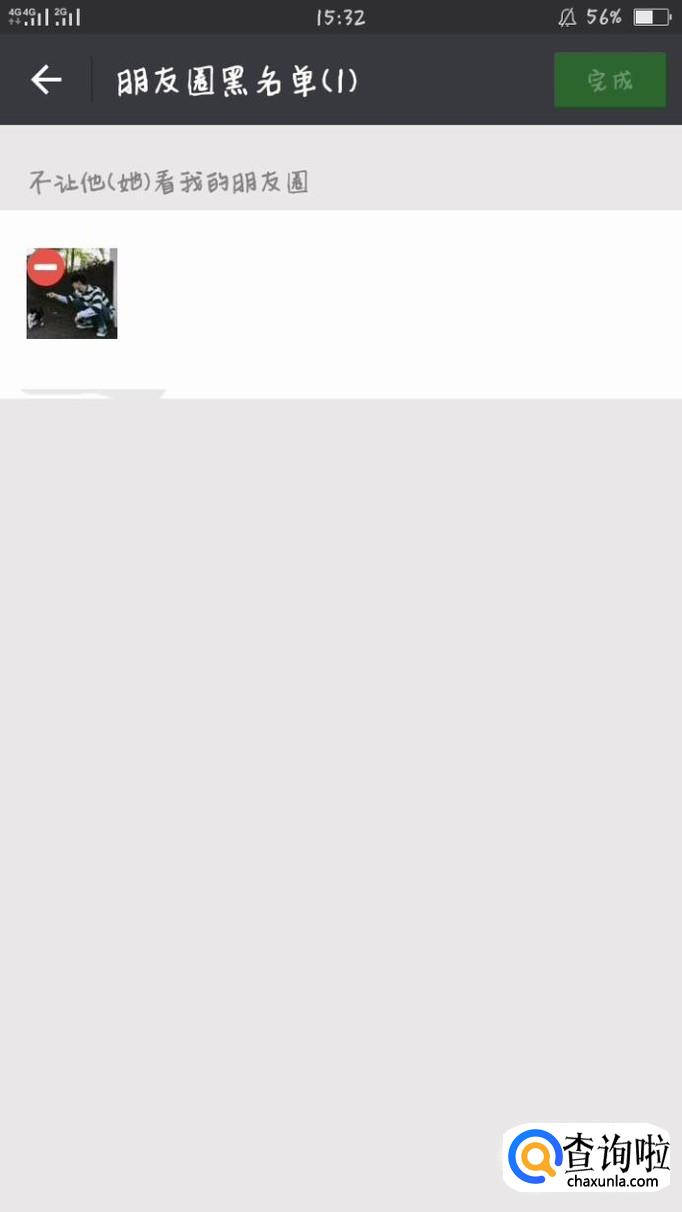The width and height of the screenshot is (682, 1212).
Task: Open the blocked contact's avatar
Action: point(72,294)
